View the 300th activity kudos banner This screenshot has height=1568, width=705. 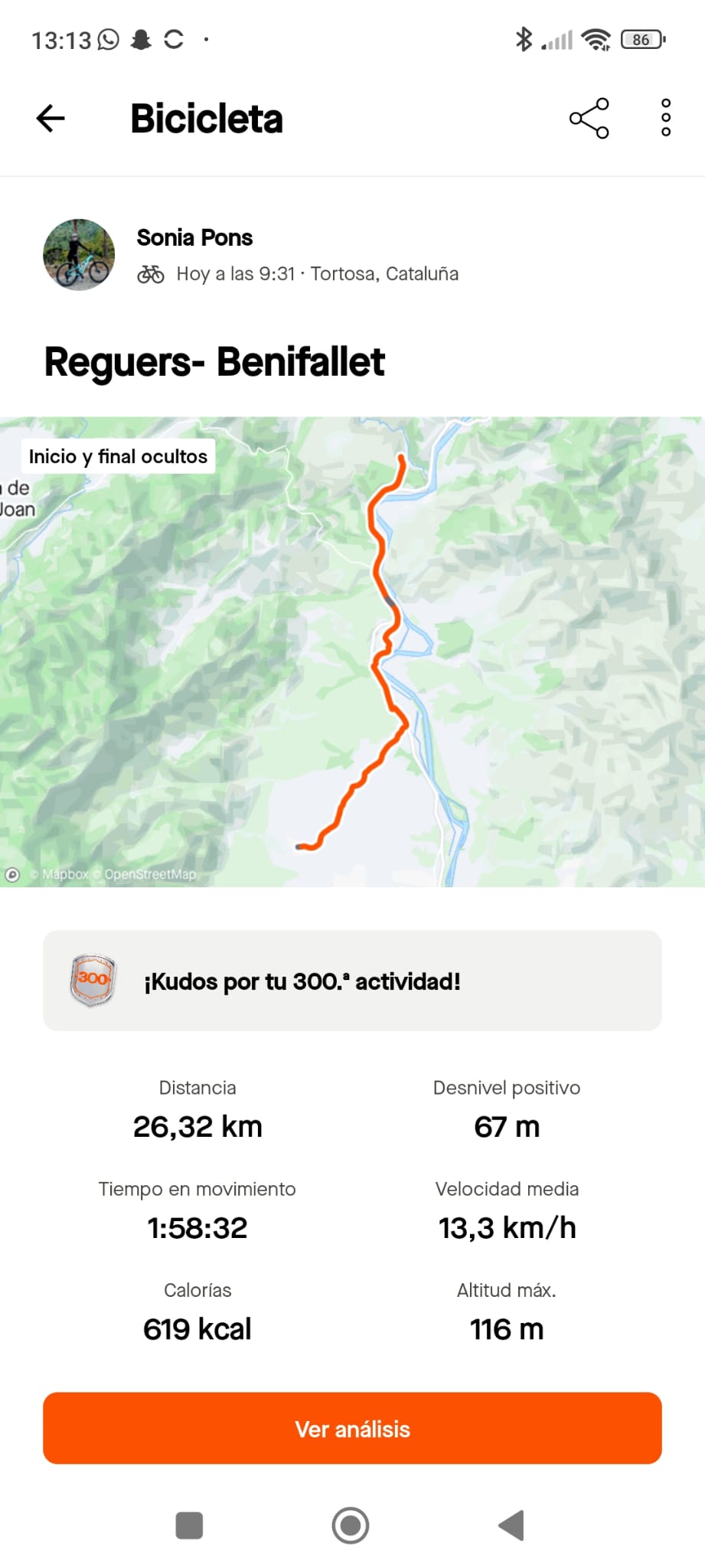pyautogui.click(x=352, y=981)
